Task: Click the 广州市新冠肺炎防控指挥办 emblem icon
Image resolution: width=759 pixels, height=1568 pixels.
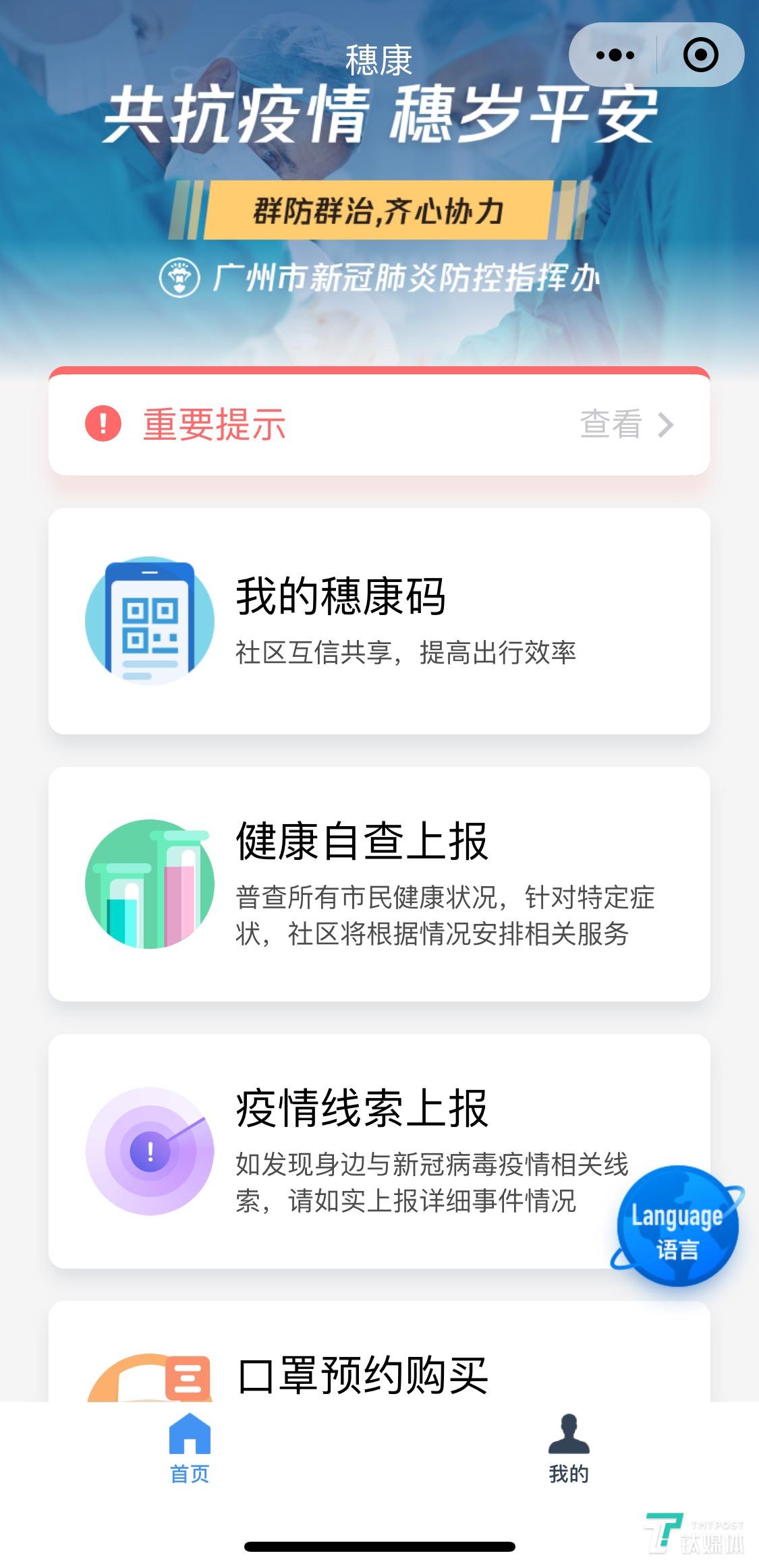Action: click(178, 276)
